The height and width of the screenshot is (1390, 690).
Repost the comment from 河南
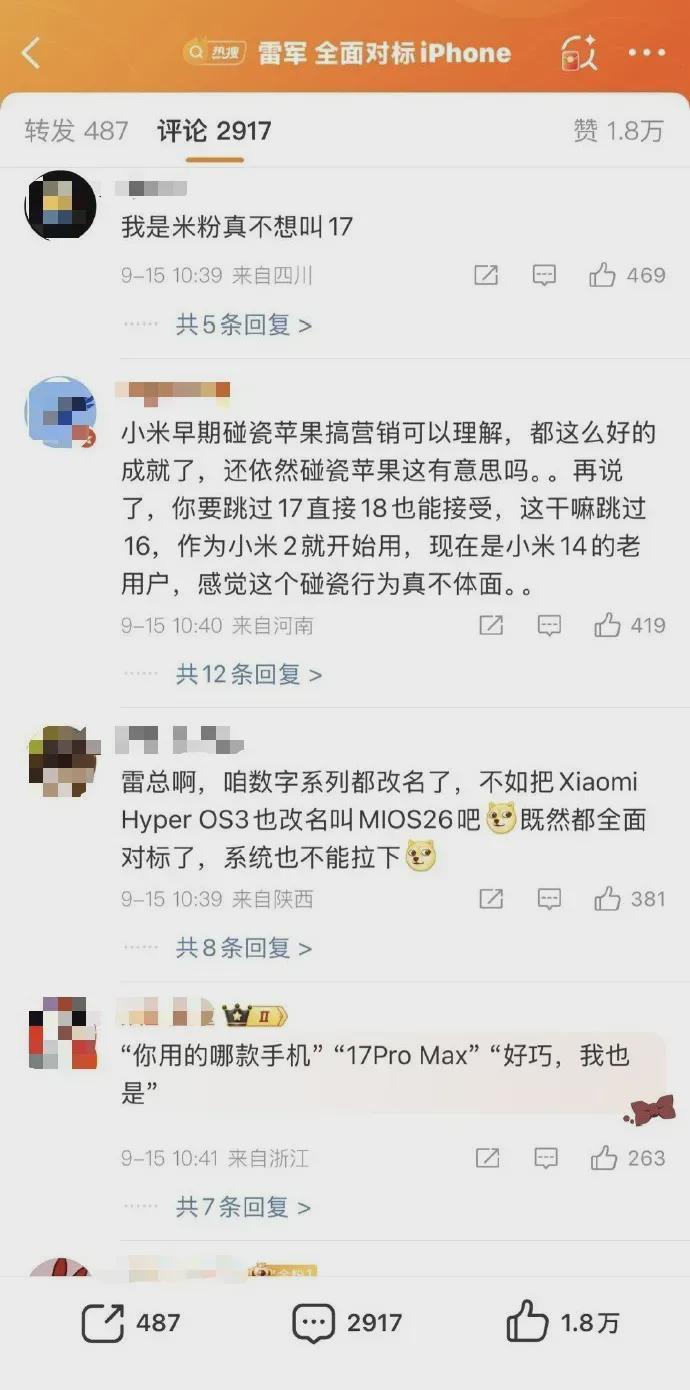pos(490,625)
